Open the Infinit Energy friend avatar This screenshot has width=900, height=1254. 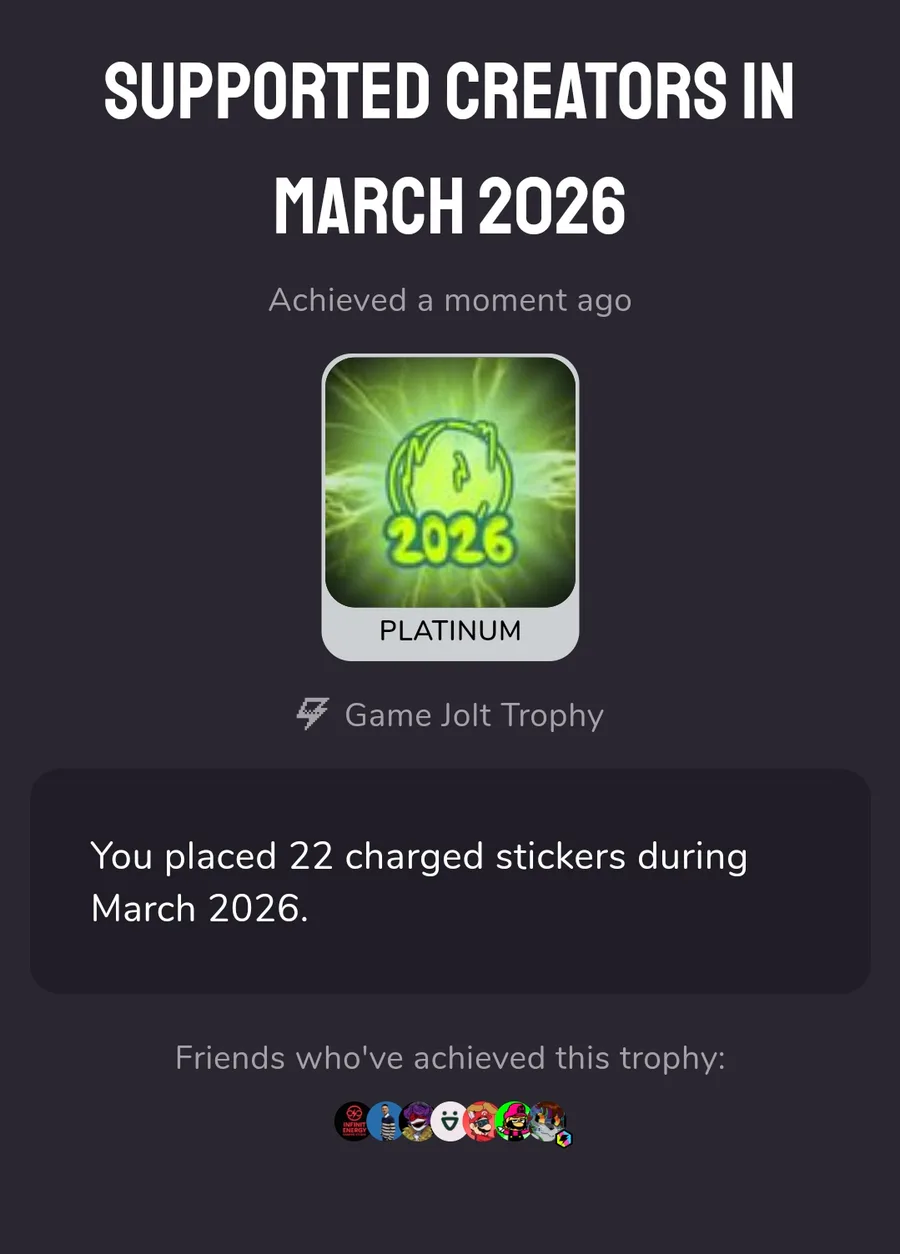click(x=353, y=1122)
